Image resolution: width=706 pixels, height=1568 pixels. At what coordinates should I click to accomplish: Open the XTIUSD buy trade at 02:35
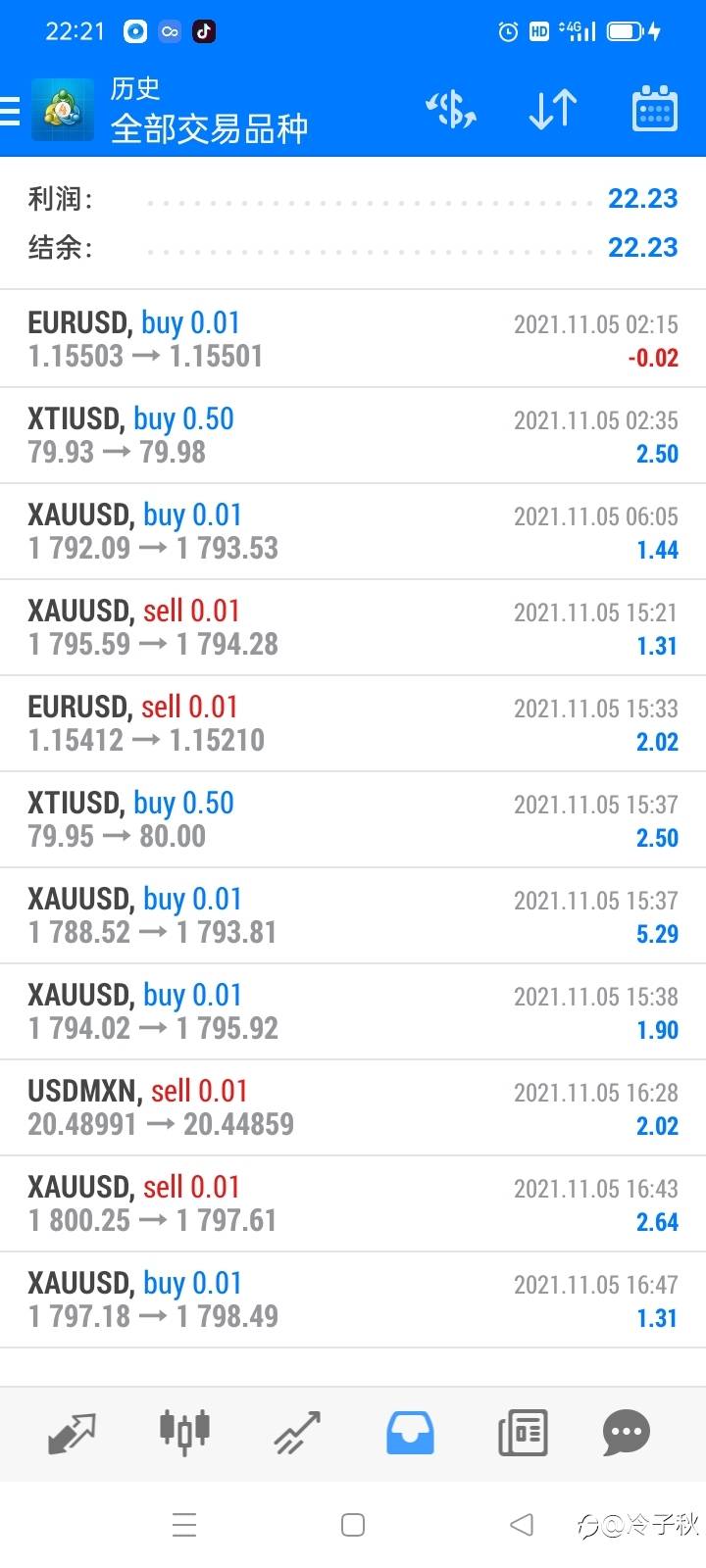353,435
